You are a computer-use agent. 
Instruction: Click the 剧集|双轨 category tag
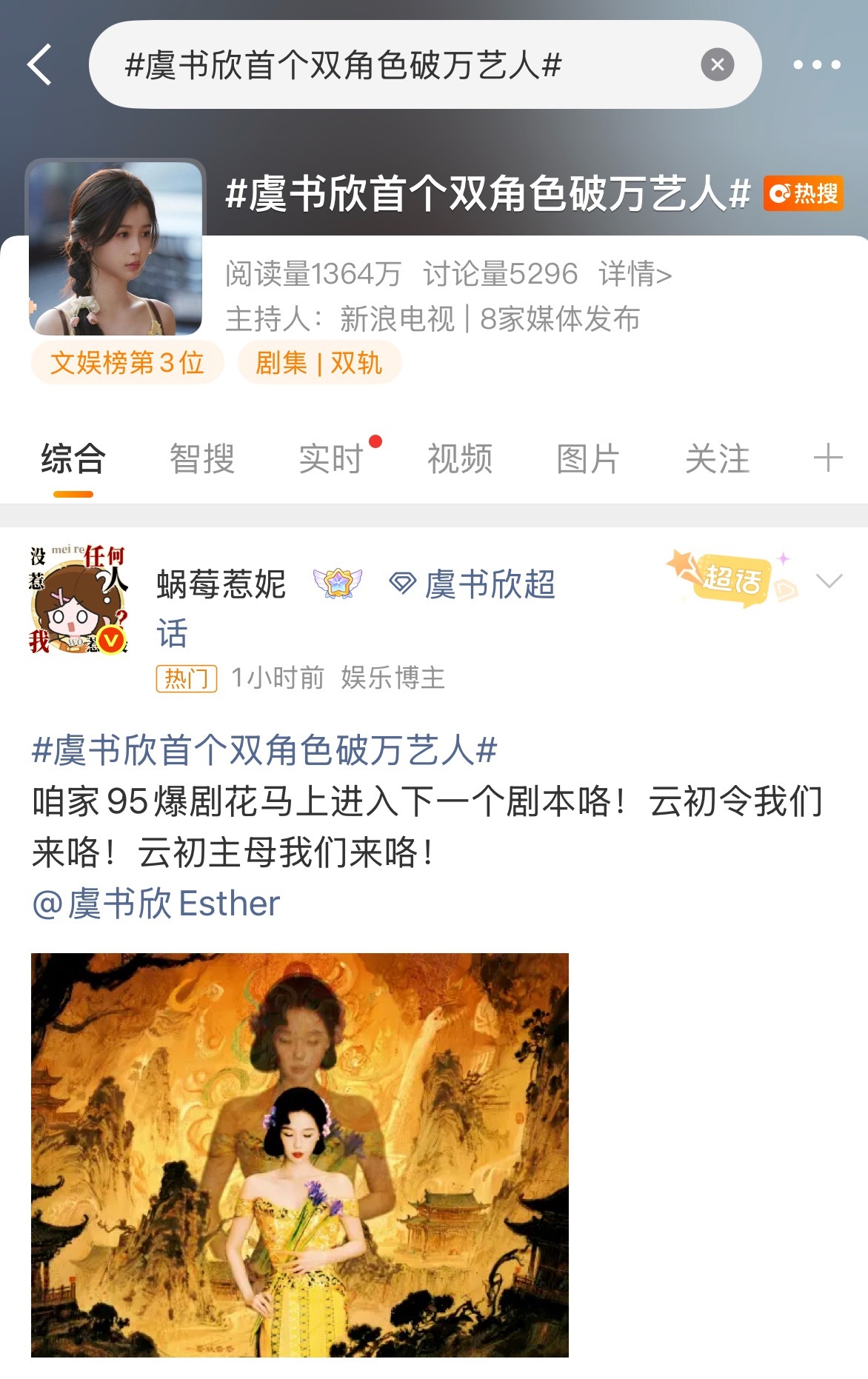coord(318,362)
